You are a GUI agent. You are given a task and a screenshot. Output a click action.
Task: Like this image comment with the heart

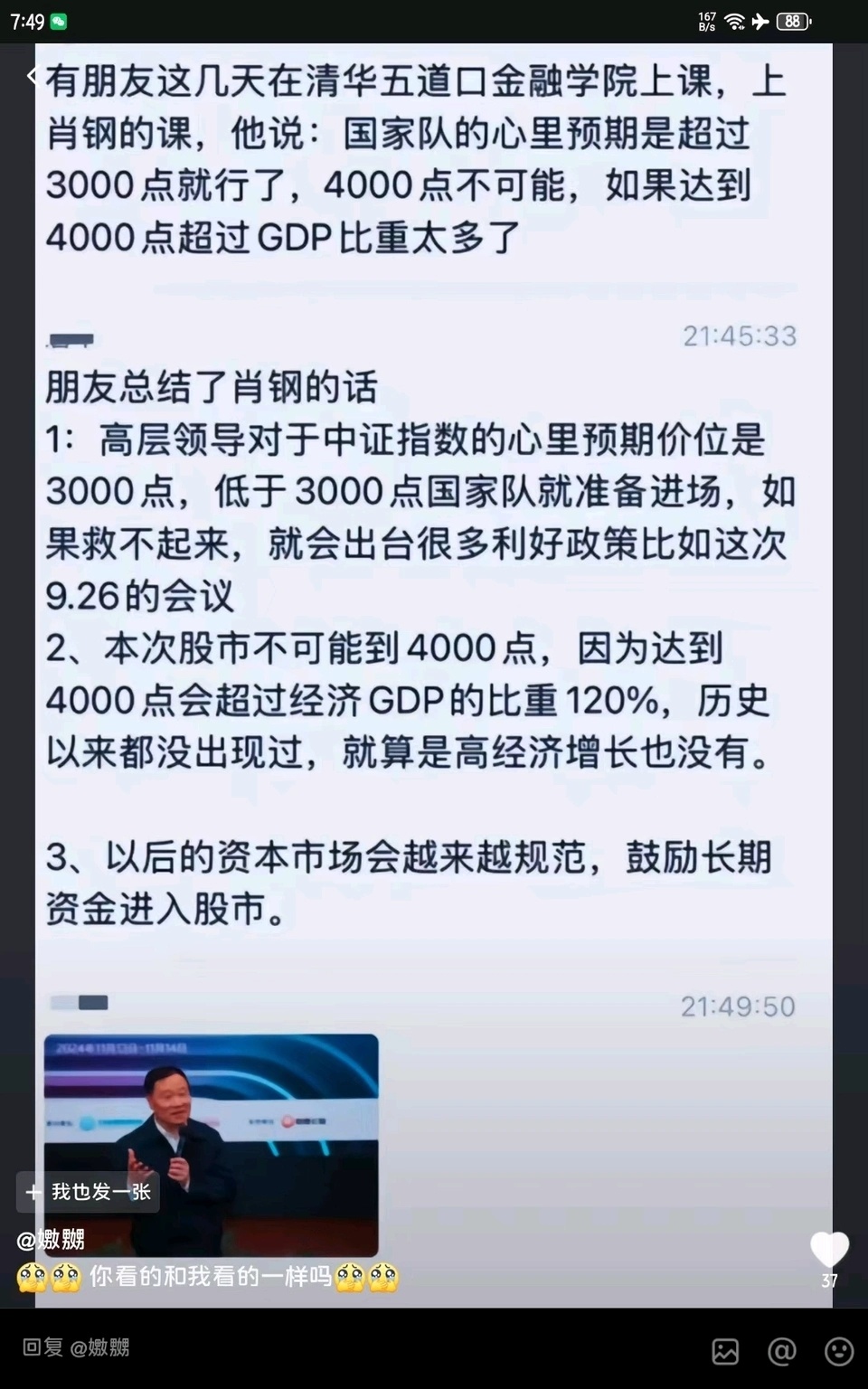pos(828,1250)
